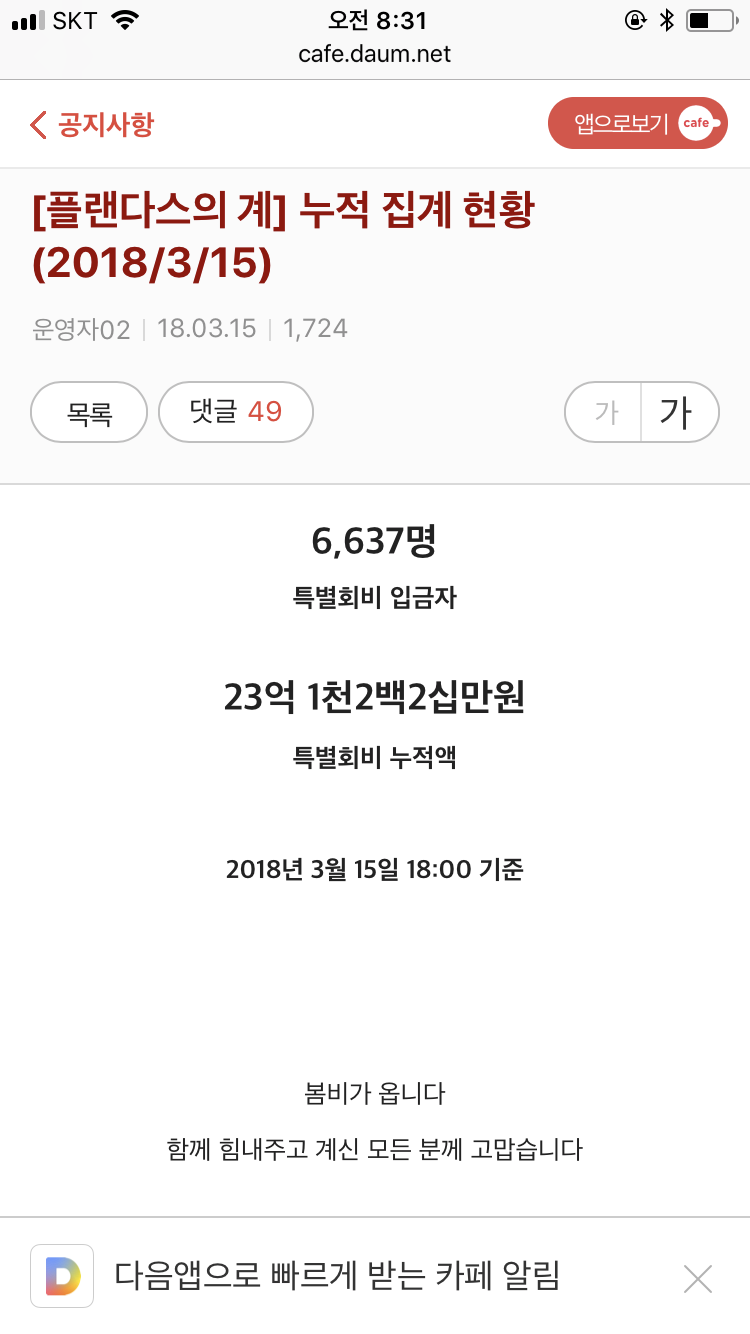Go back to 공지사항 list
750x1334 pixels.
92,125
